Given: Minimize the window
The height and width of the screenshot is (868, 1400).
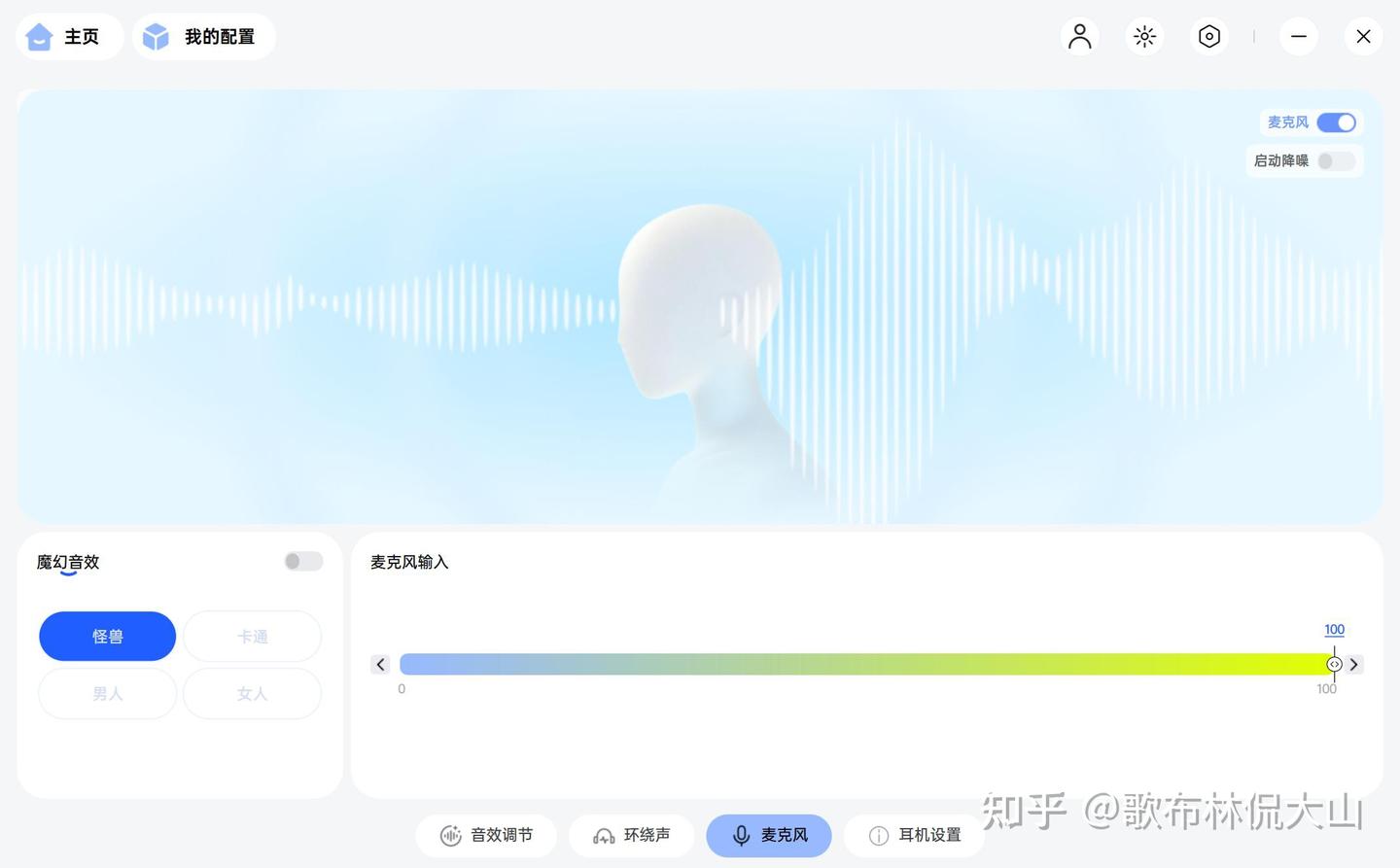Looking at the screenshot, I should pos(1299,37).
